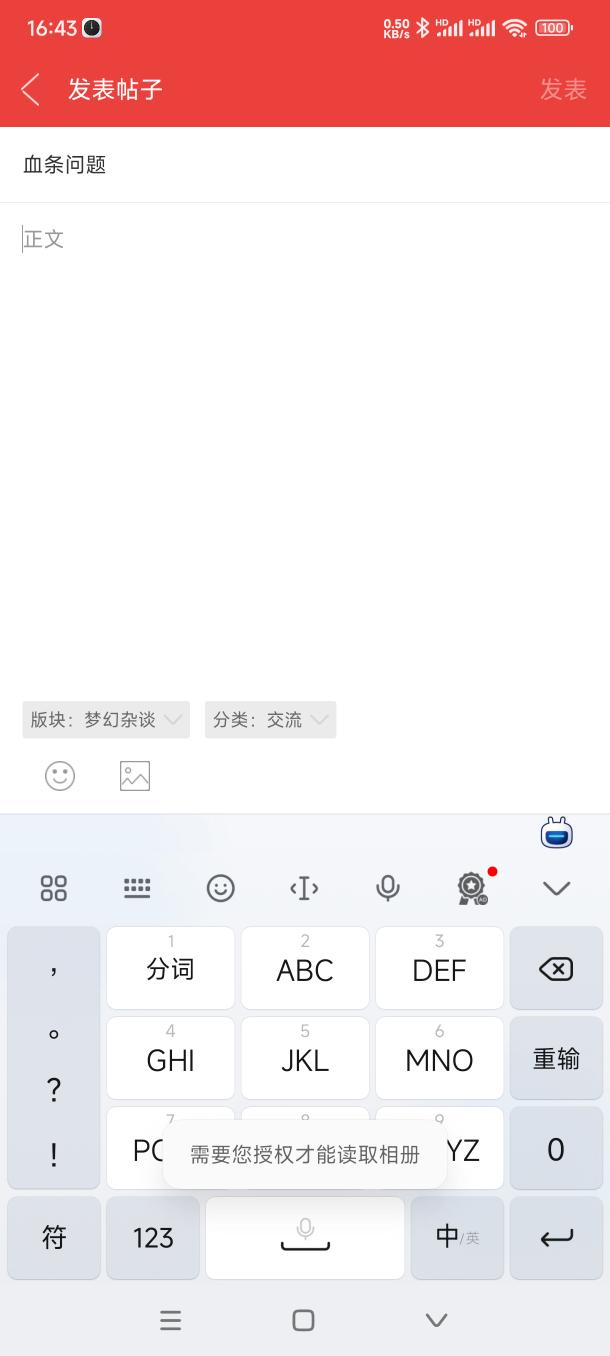Tap the keyboard backspace key
Viewport: 610px width, 1356px height.
pos(556,968)
